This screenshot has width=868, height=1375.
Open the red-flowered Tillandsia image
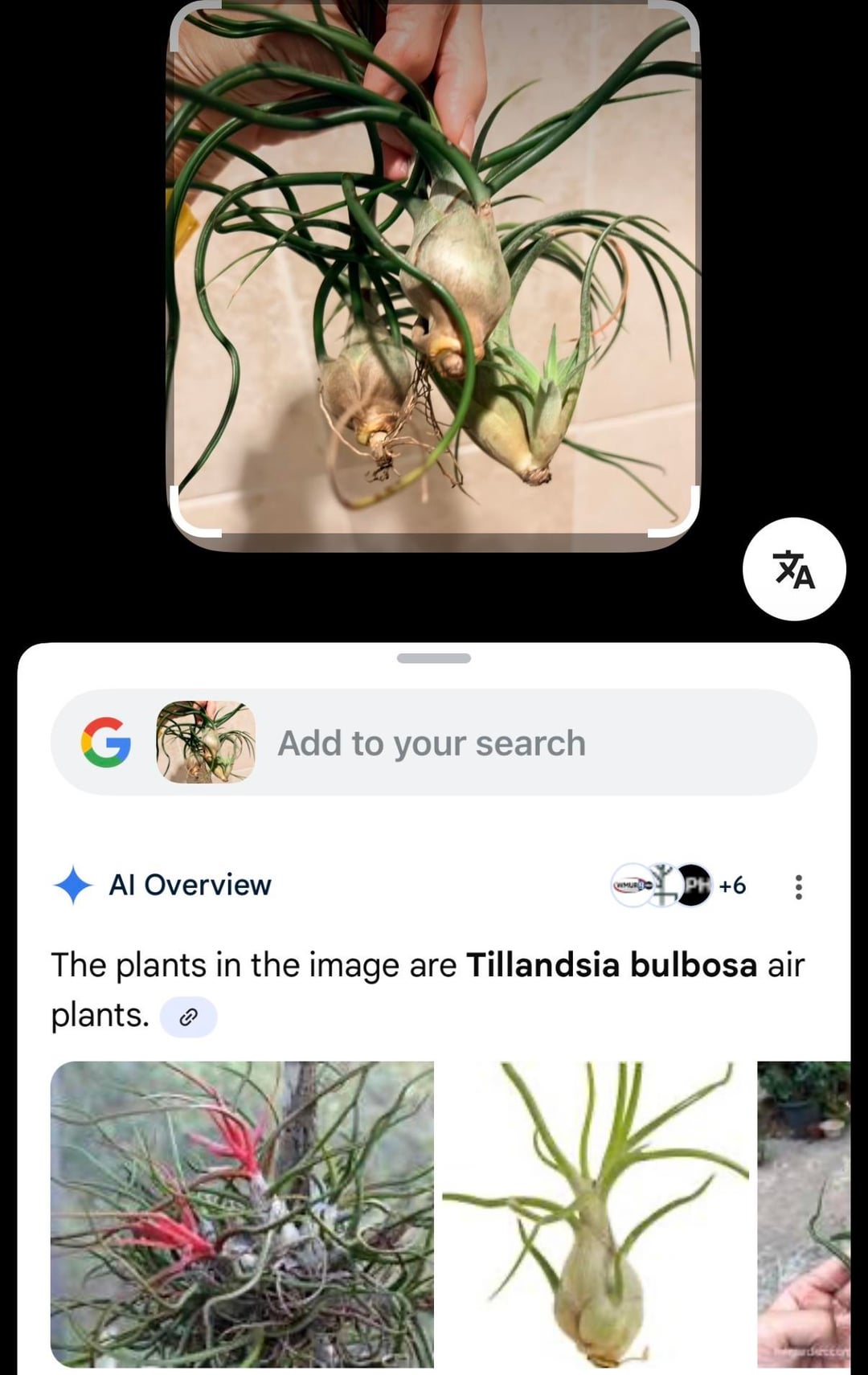242,1213
